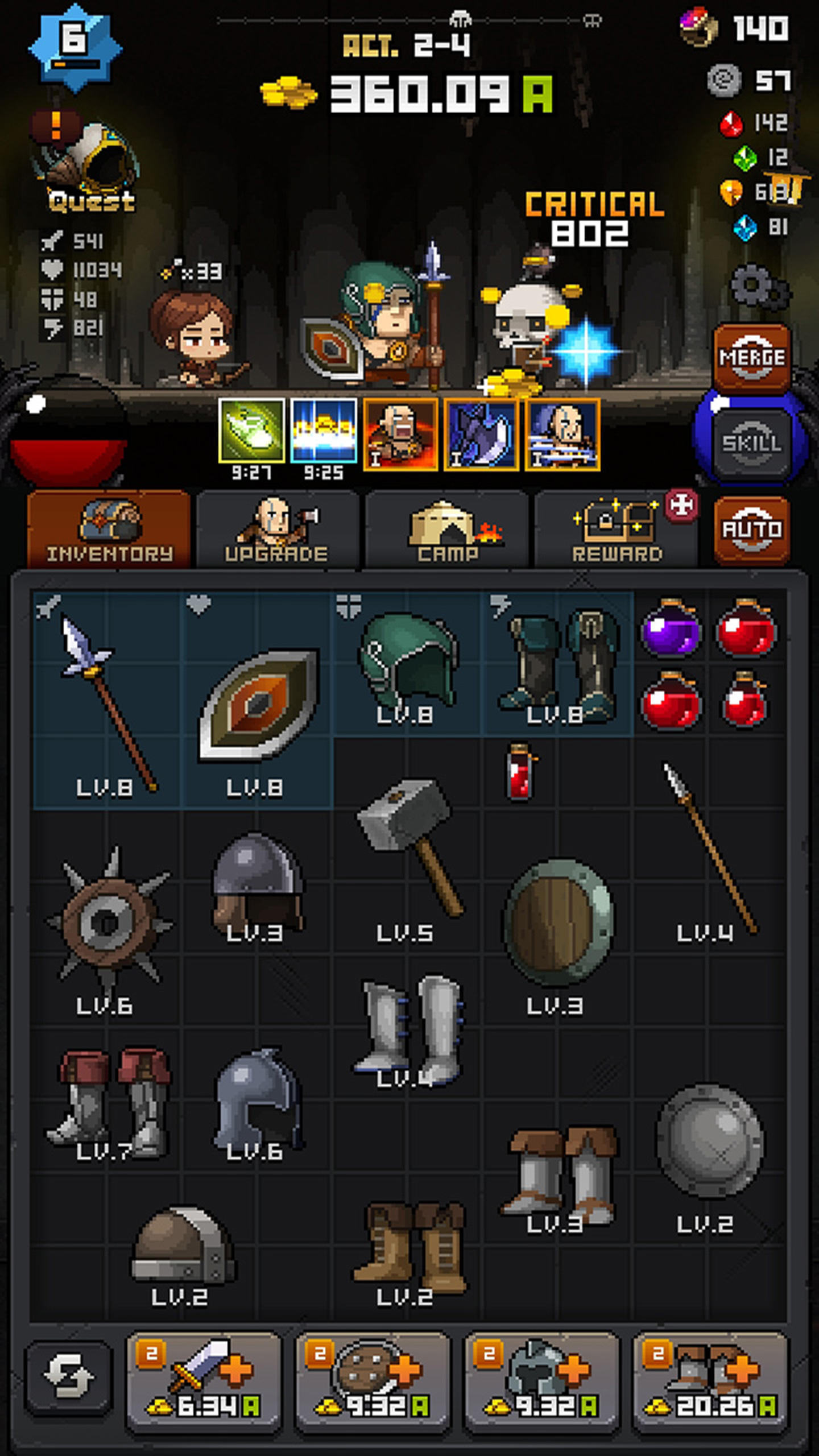This screenshot has height=1456, width=819.
Task: Activate the SKILL button
Action: pyautogui.click(x=752, y=442)
